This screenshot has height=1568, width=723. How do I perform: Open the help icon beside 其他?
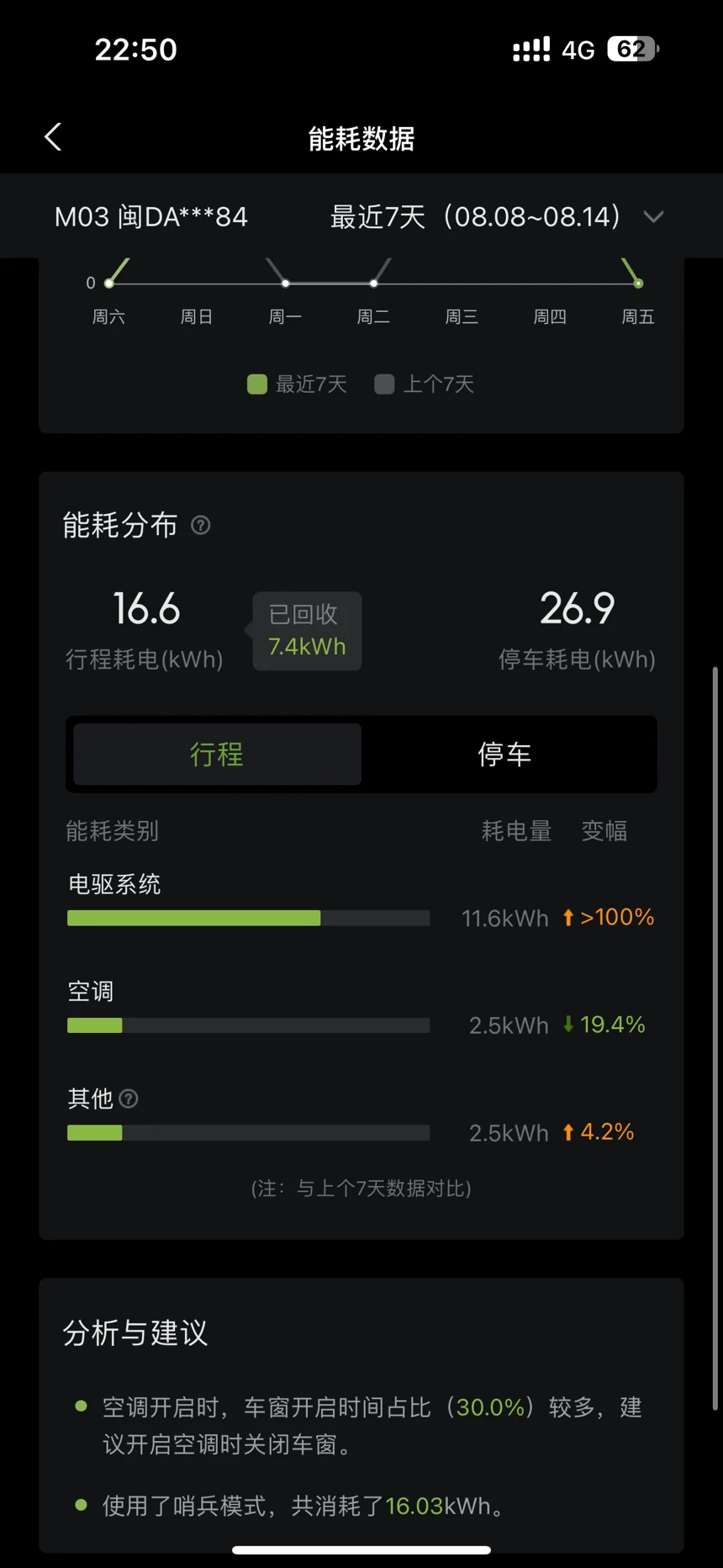(129, 1099)
